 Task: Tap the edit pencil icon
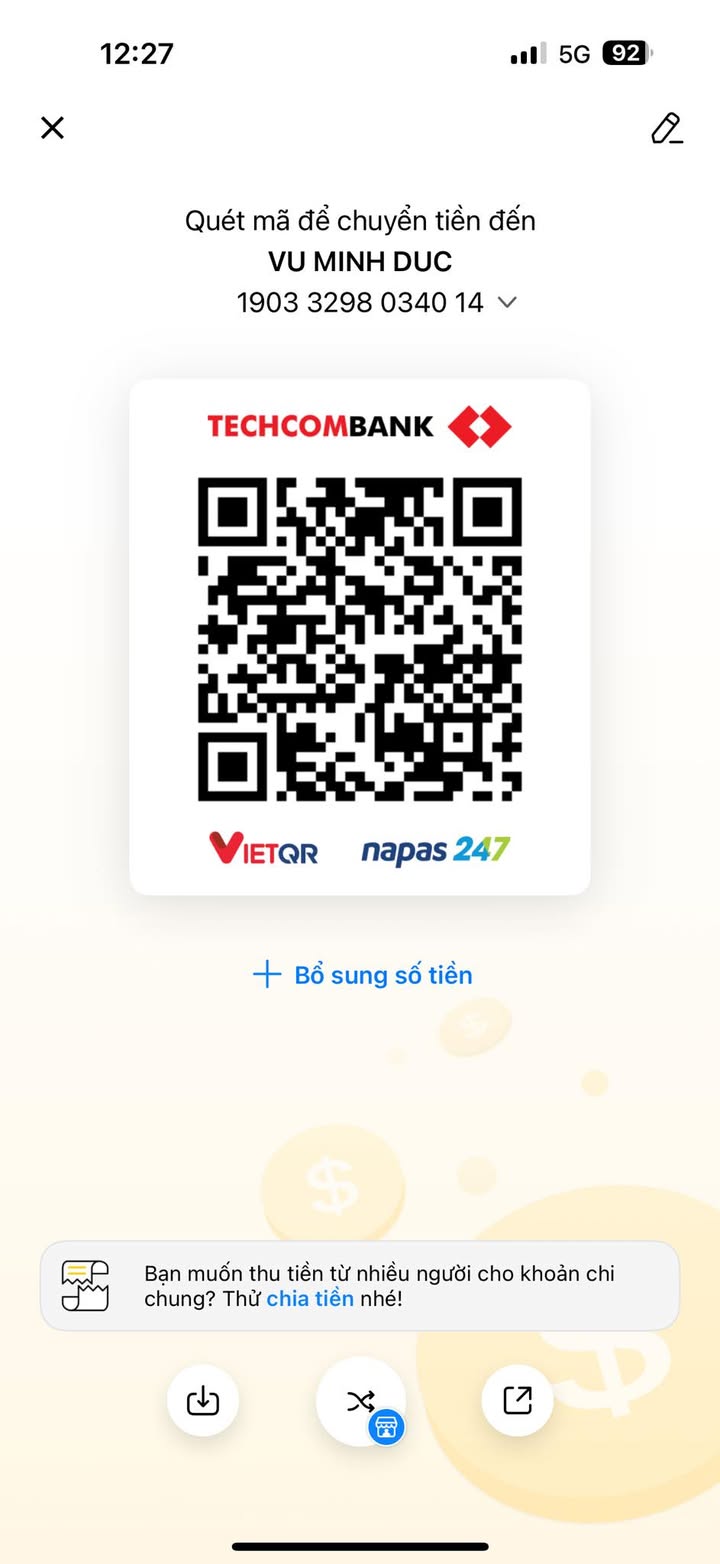666,128
